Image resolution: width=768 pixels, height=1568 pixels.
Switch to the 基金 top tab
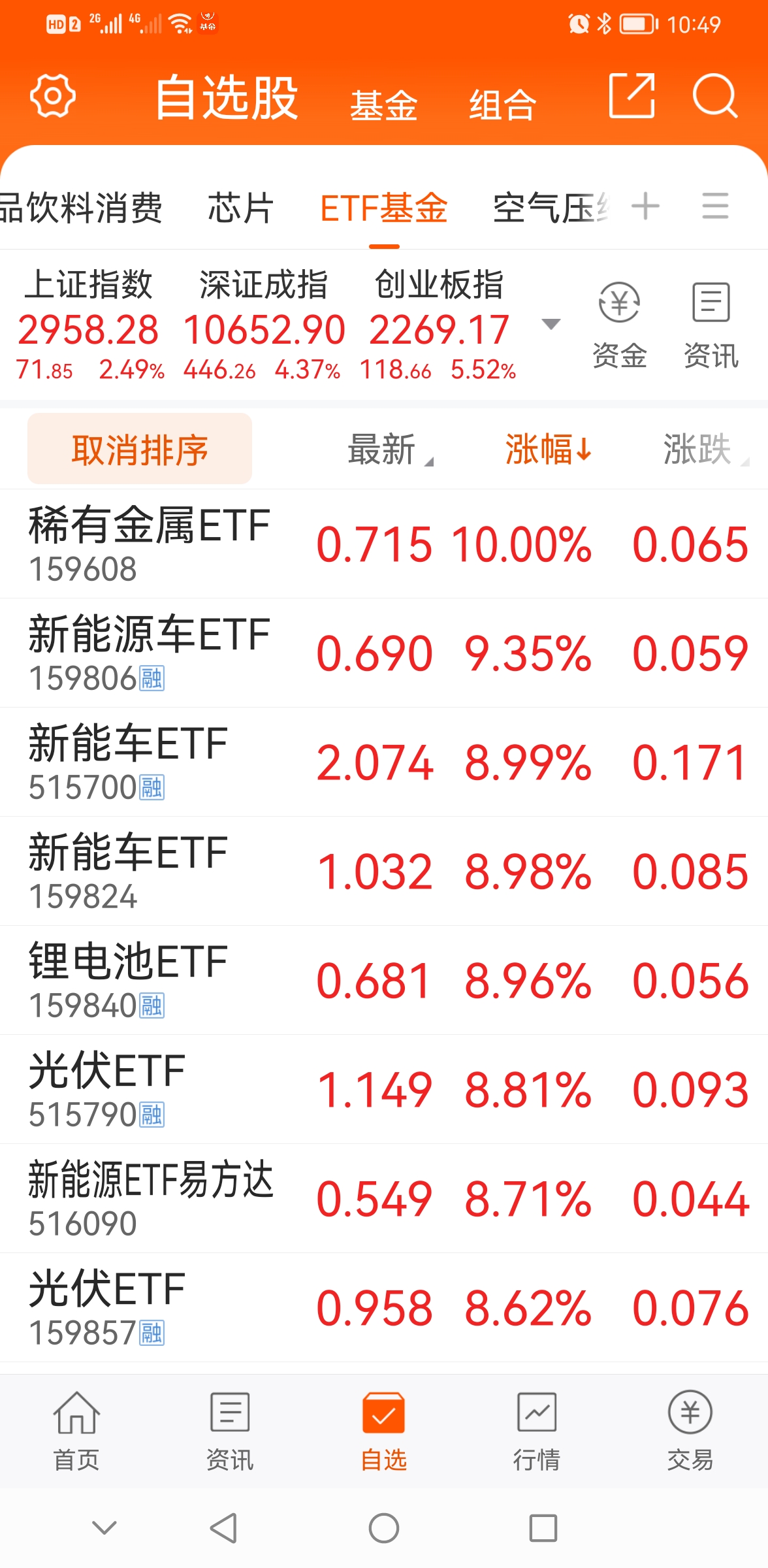point(383,105)
